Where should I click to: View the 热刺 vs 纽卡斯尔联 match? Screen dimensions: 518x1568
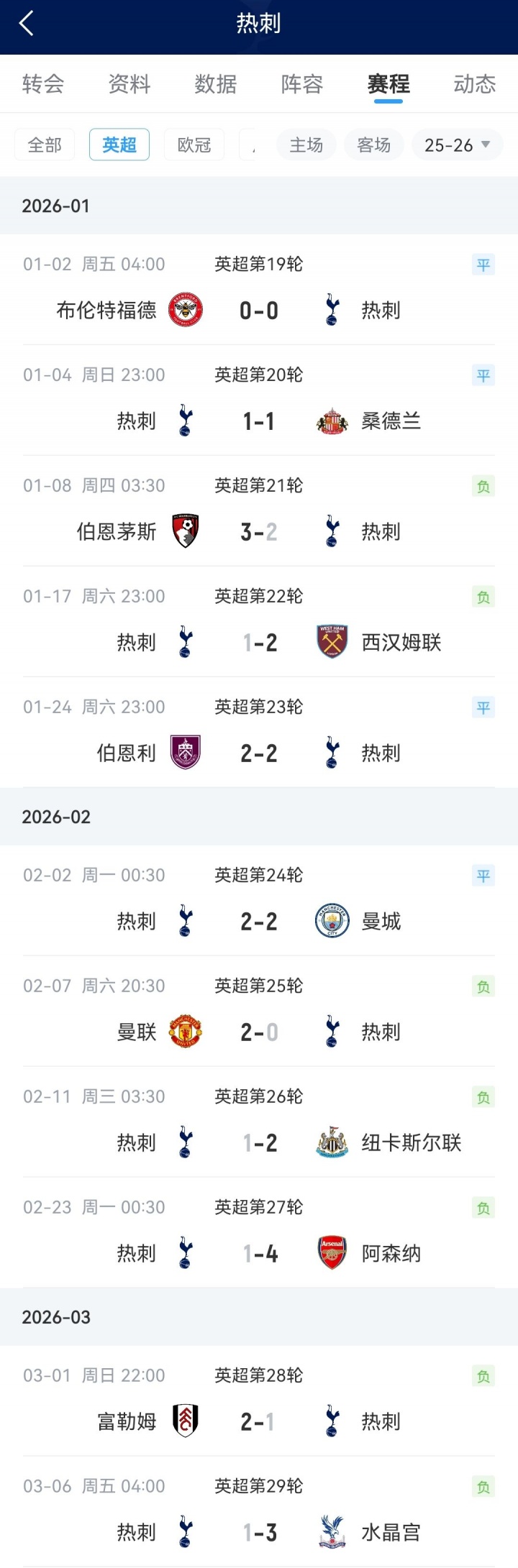click(x=259, y=1143)
